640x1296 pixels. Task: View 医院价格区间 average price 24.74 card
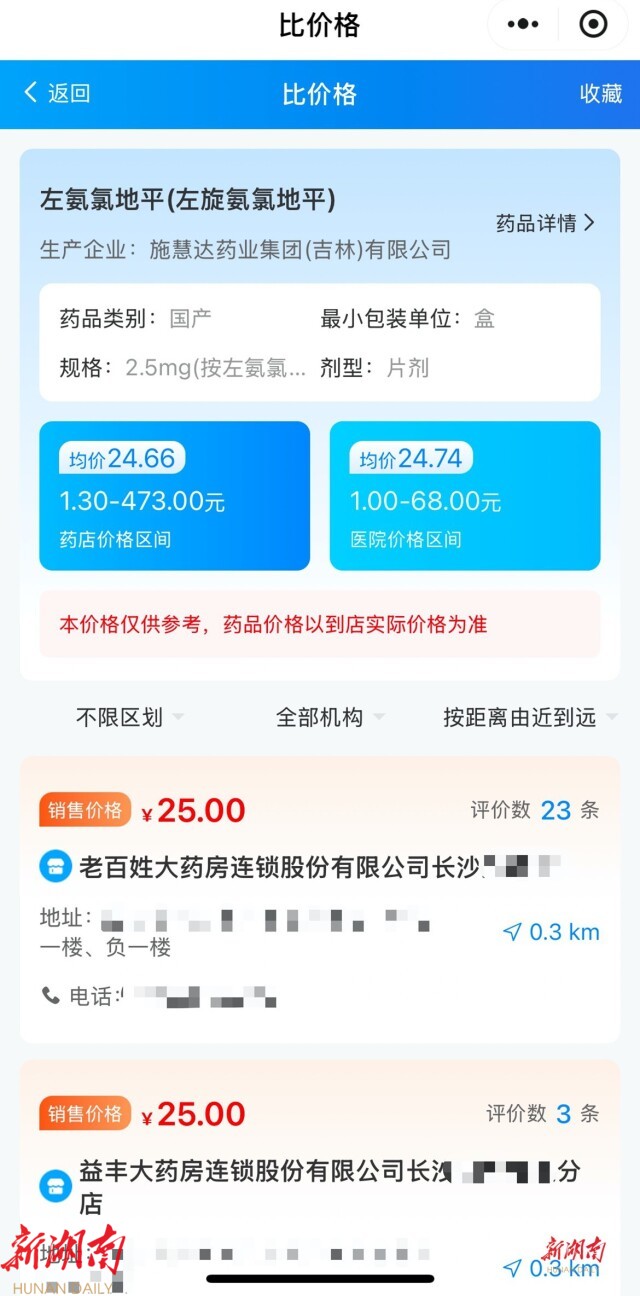(x=465, y=496)
